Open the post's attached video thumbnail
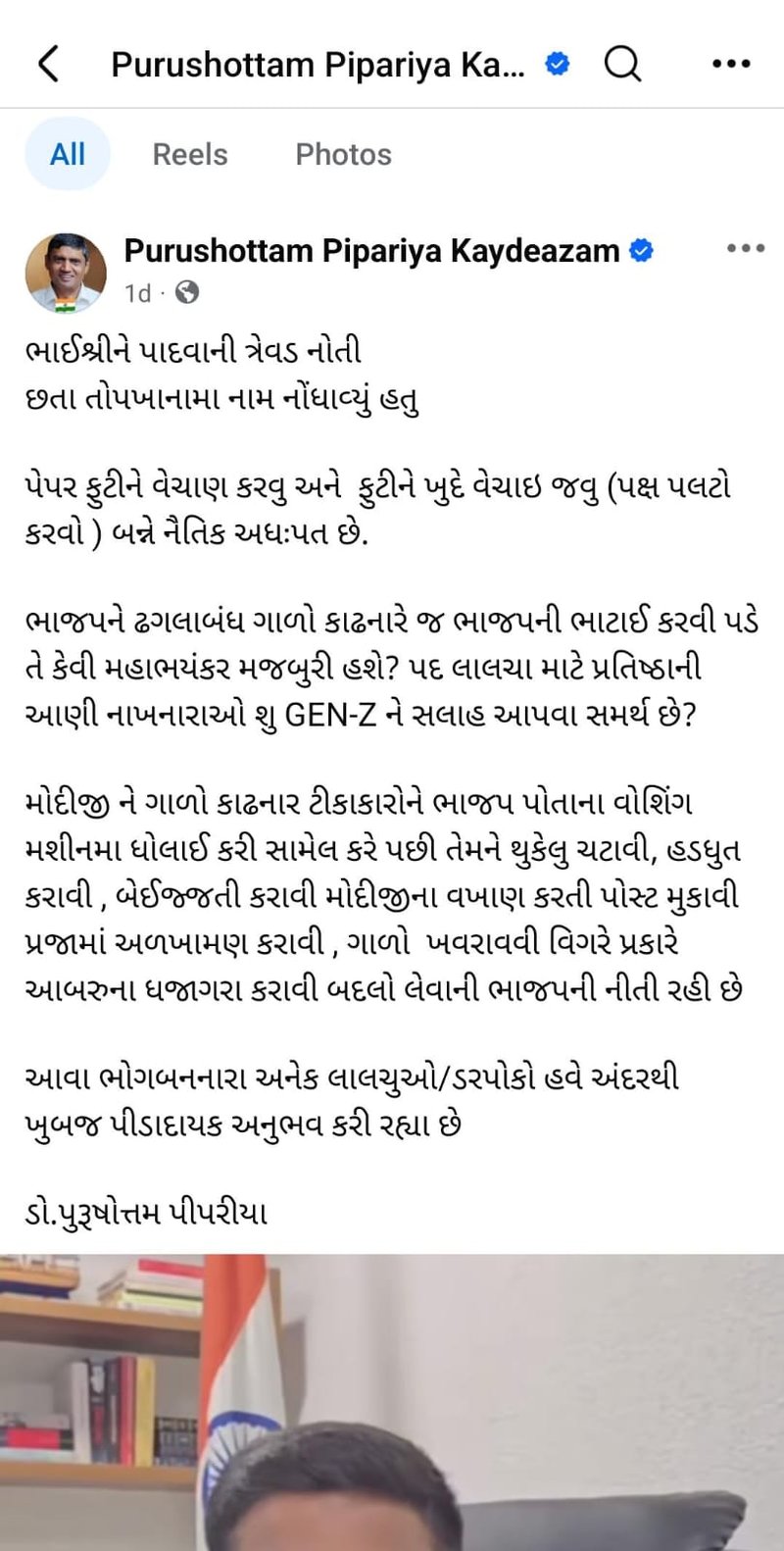 pyautogui.click(x=392, y=1402)
